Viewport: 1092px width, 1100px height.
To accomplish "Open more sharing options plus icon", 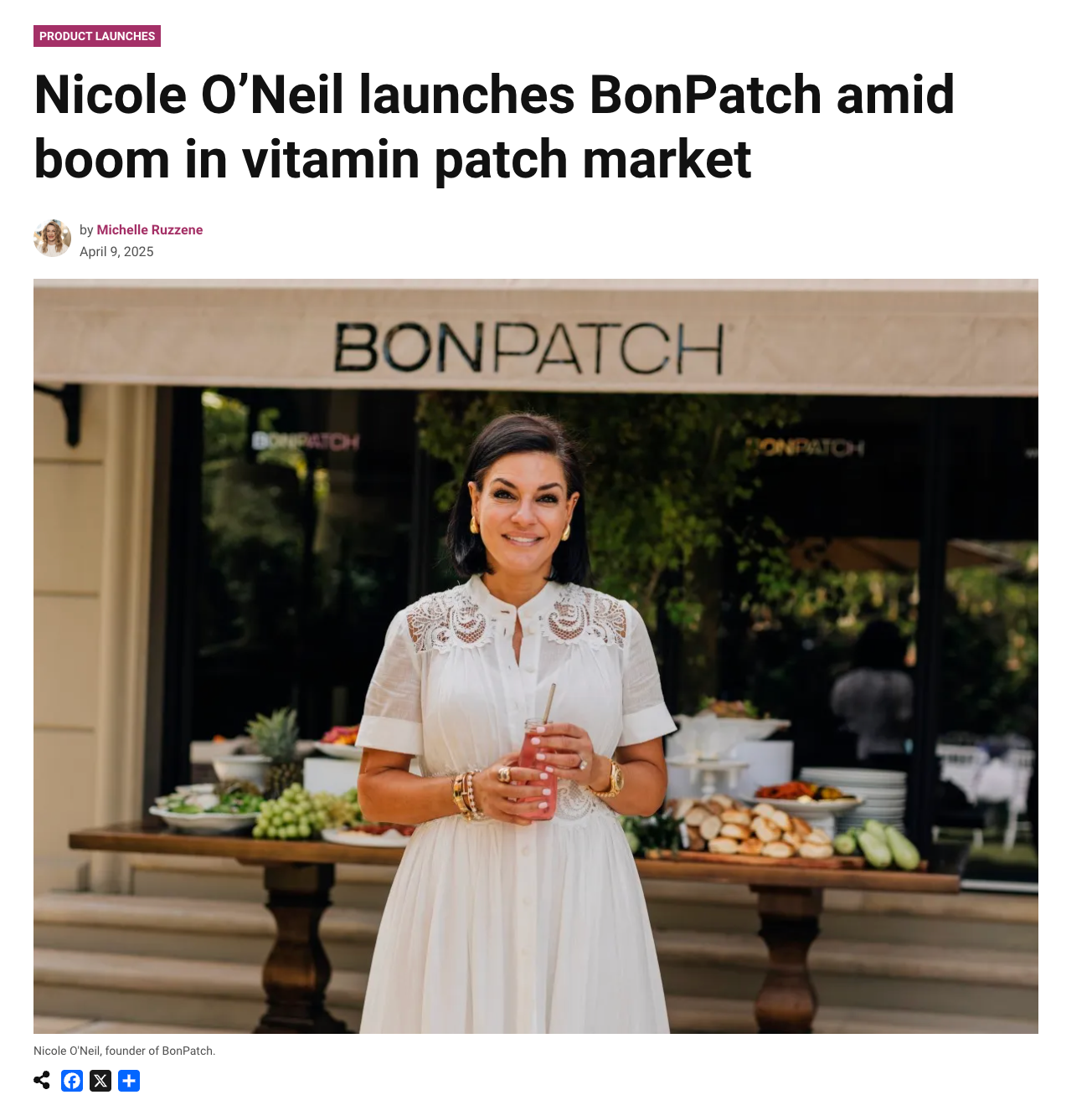I will 129,1081.
